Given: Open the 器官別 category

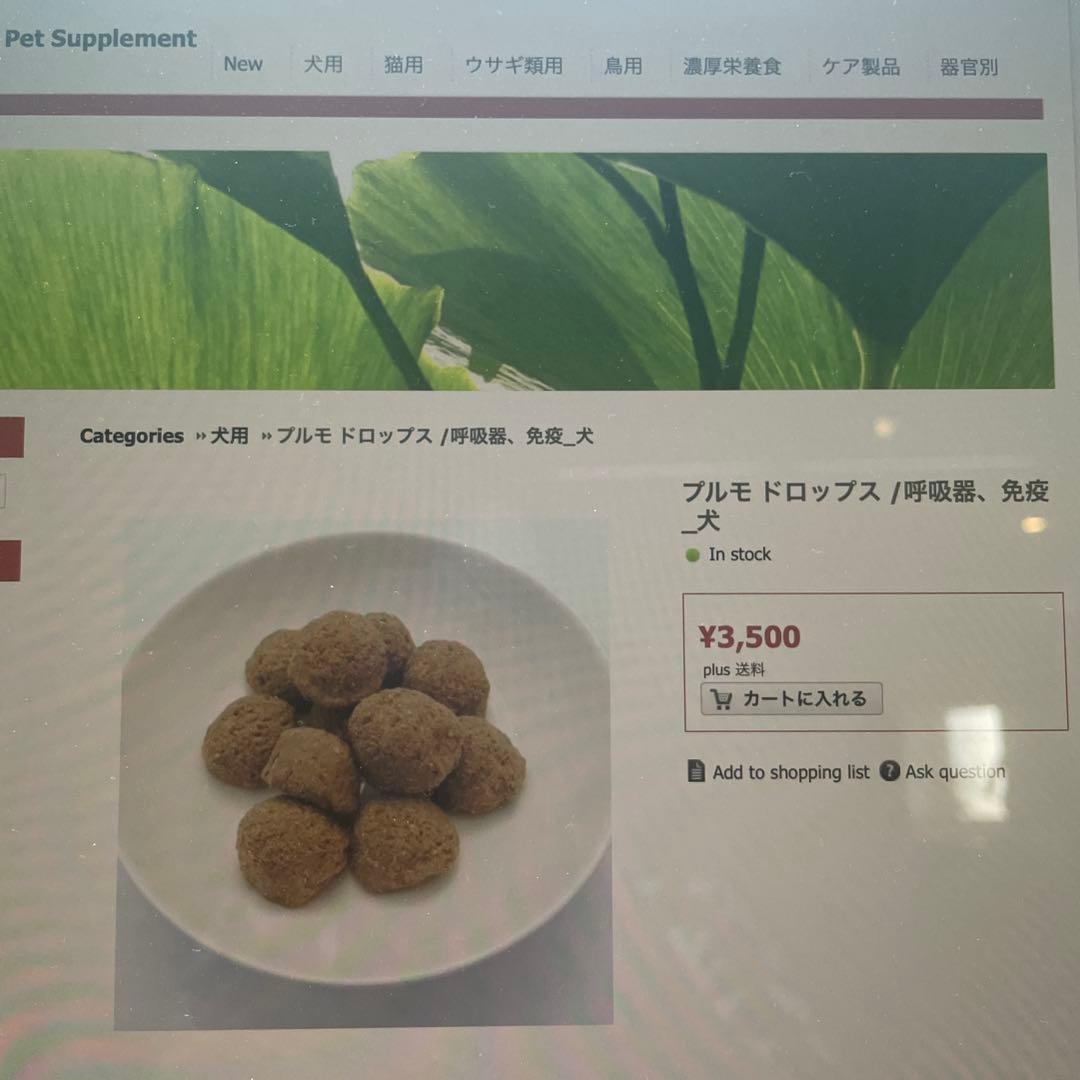Looking at the screenshot, I should pyautogui.click(x=969, y=69).
